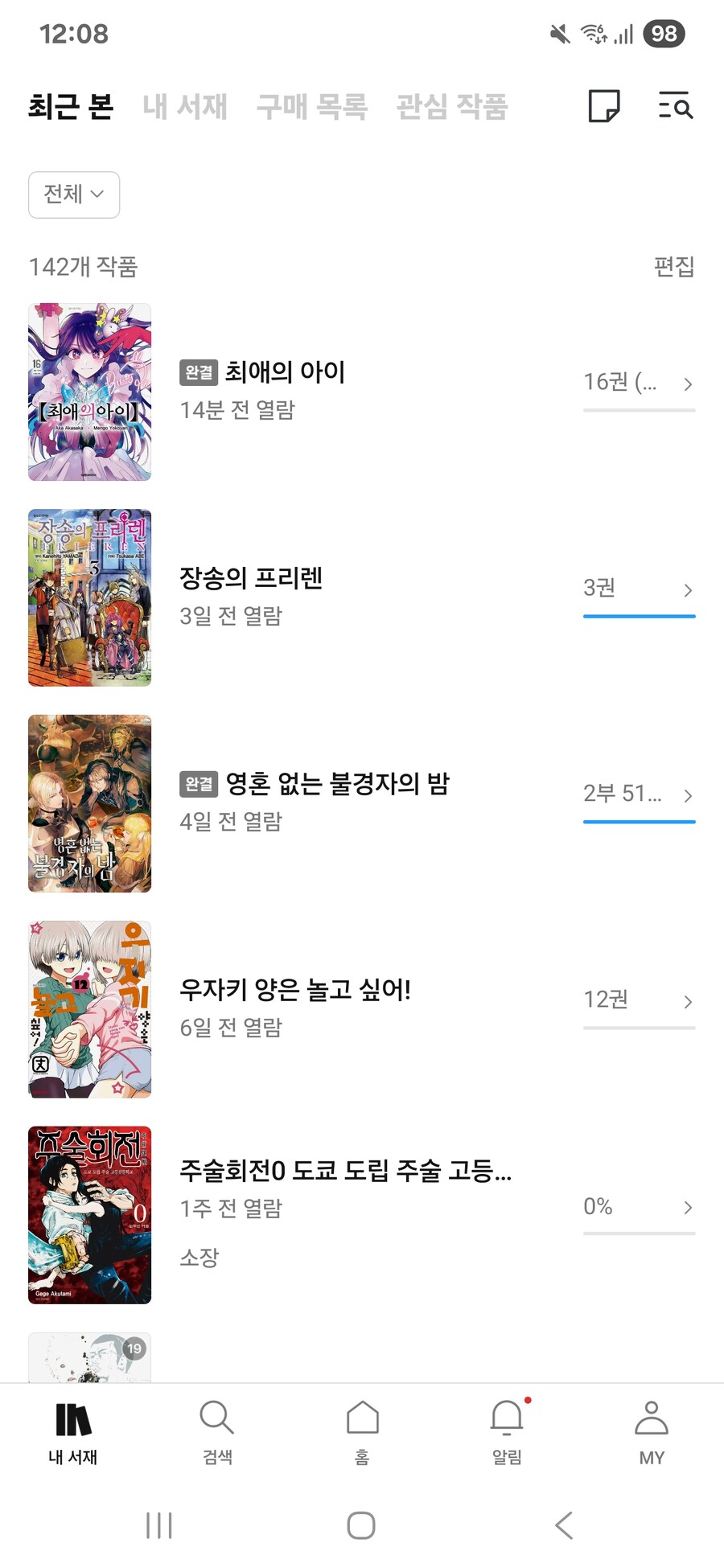
Task: Tap the system back button
Action: 564,1525
